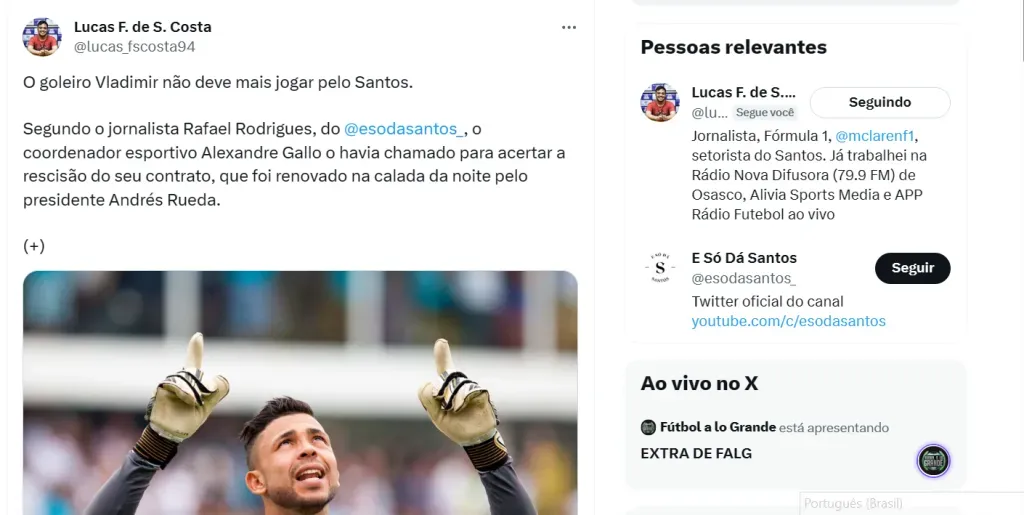Open the tweet's three-dot overflow menu
Image resolution: width=1024 pixels, height=515 pixels.
coord(569,28)
